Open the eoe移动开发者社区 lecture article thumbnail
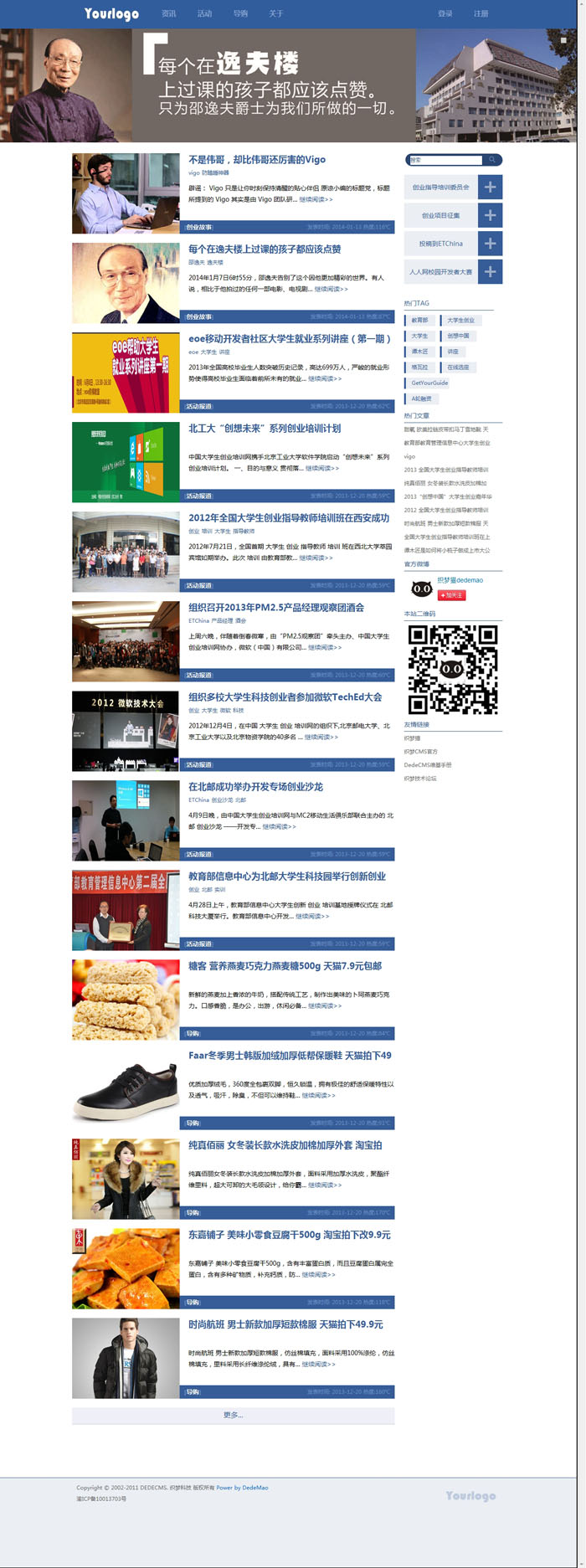The image size is (586, 1568). (126, 373)
